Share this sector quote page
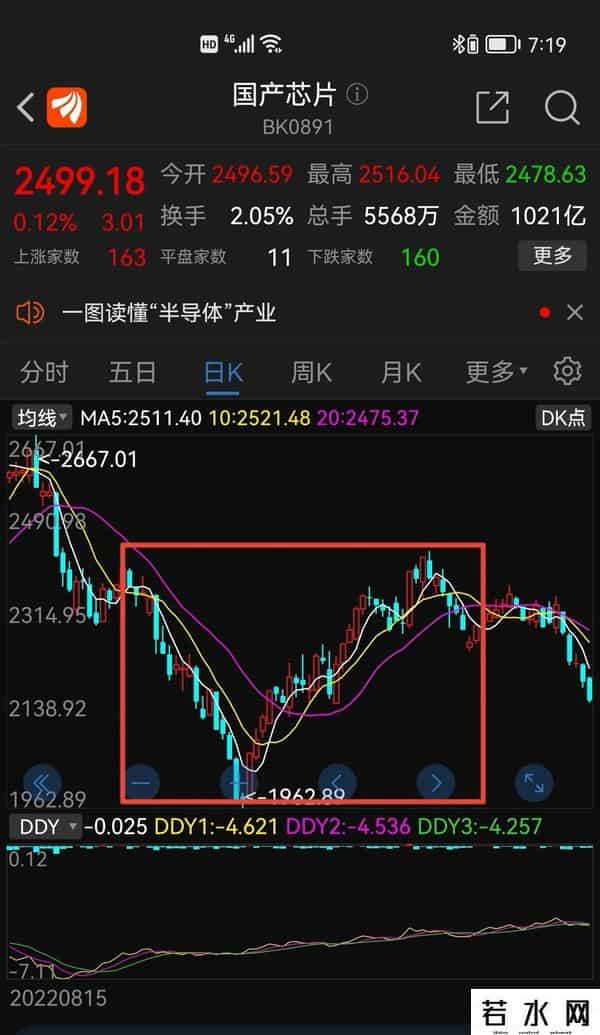Viewport: 600px width, 1035px height. [492, 107]
